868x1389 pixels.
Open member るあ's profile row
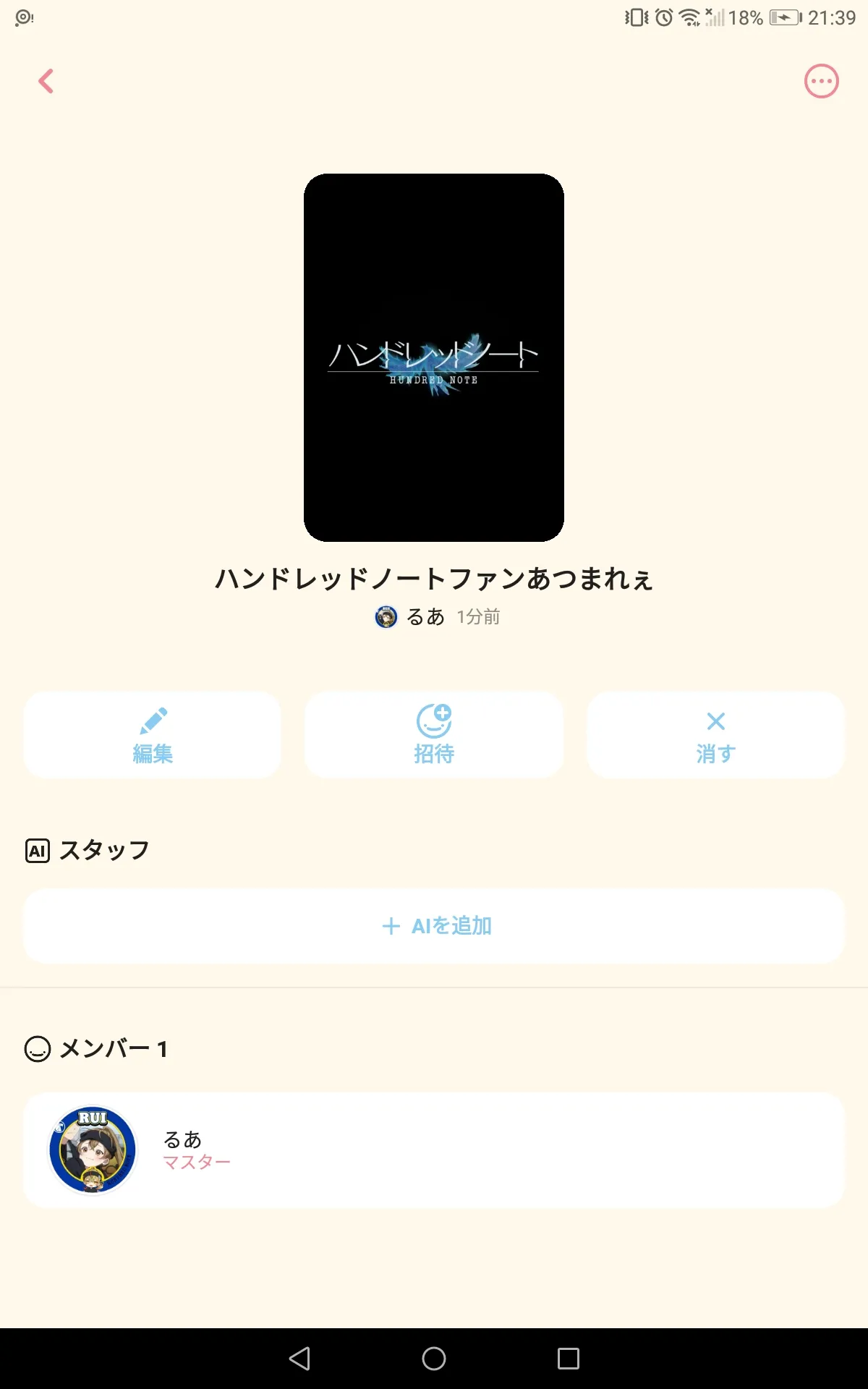(434, 1150)
